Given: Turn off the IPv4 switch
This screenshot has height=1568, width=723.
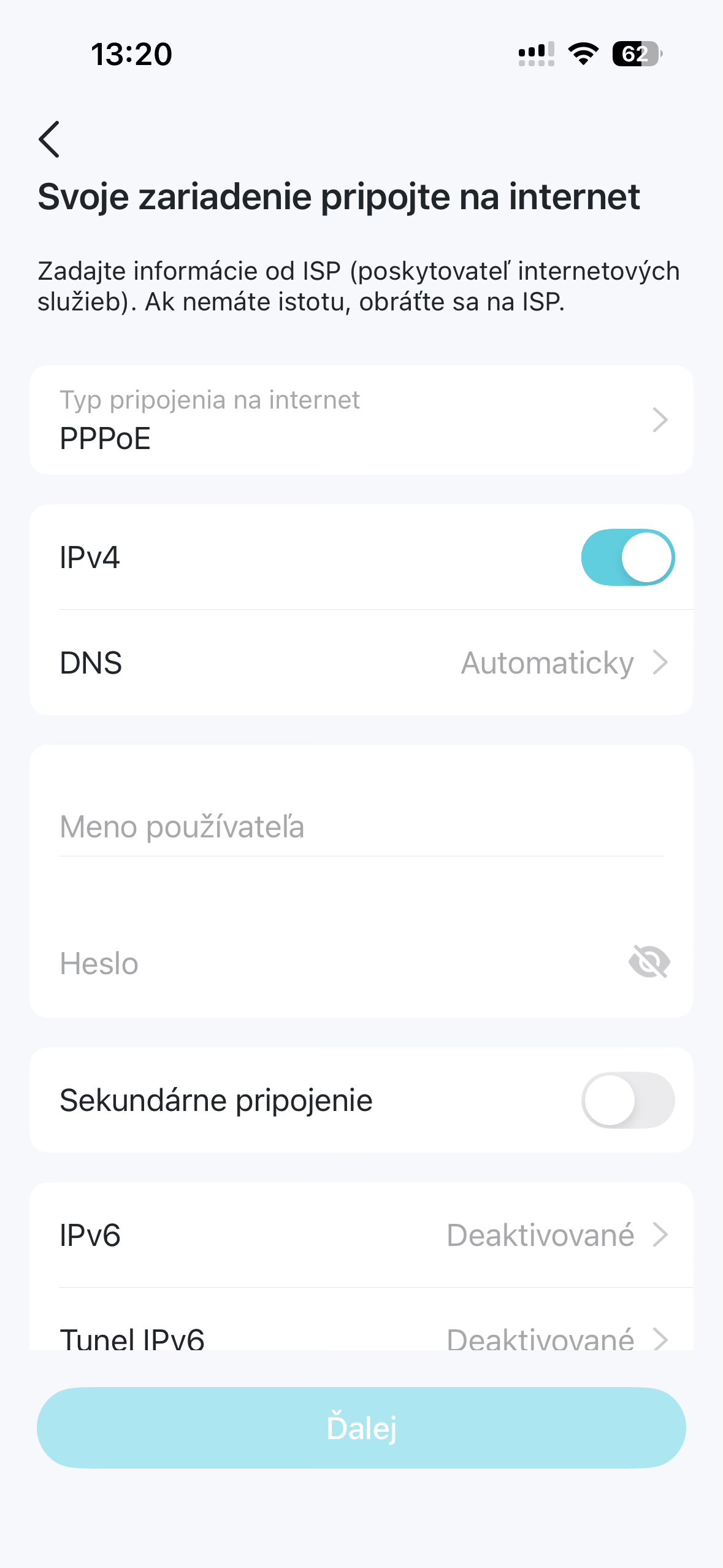Looking at the screenshot, I should pyautogui.click(x=627, y=558).
